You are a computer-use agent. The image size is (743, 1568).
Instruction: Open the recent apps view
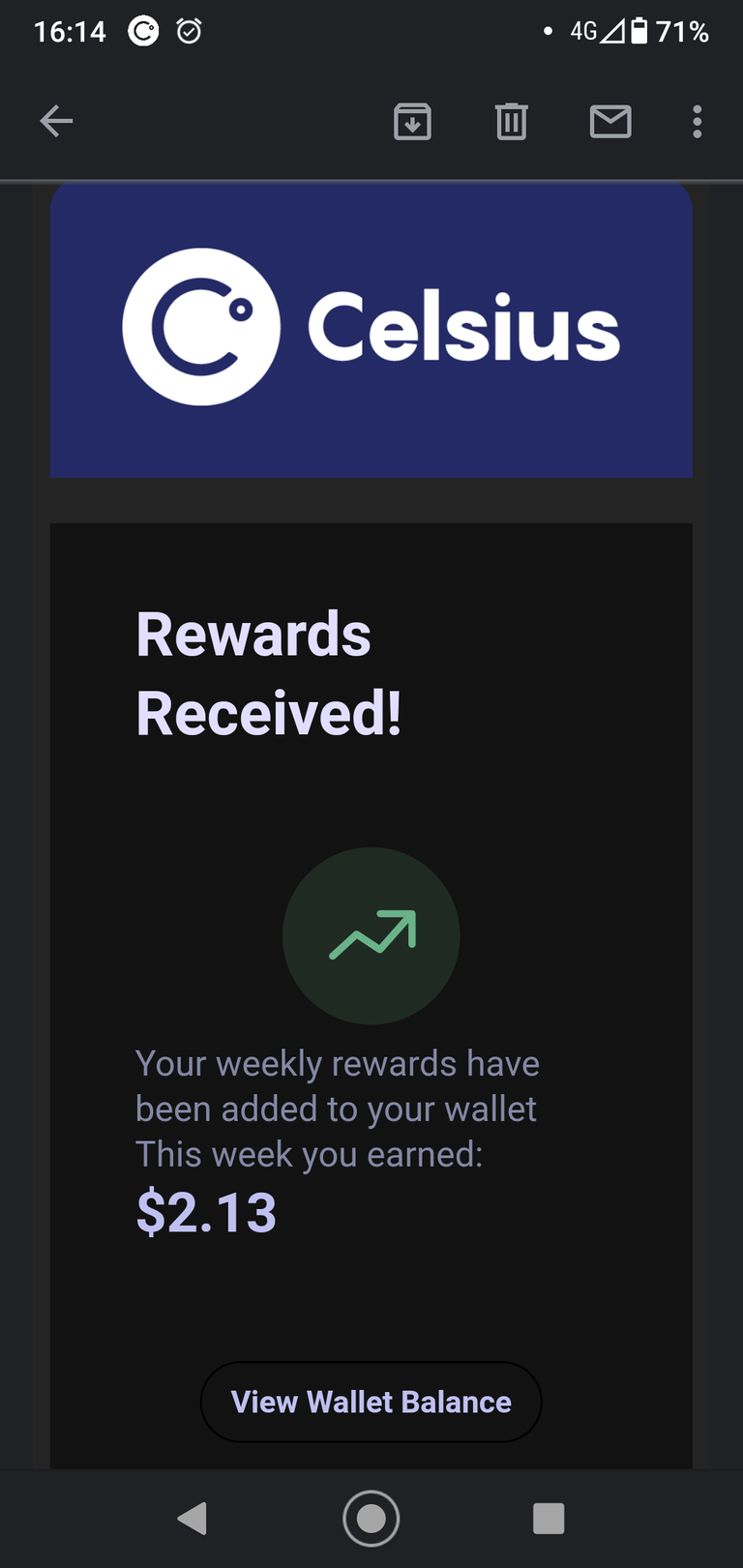pos(549,1519)
